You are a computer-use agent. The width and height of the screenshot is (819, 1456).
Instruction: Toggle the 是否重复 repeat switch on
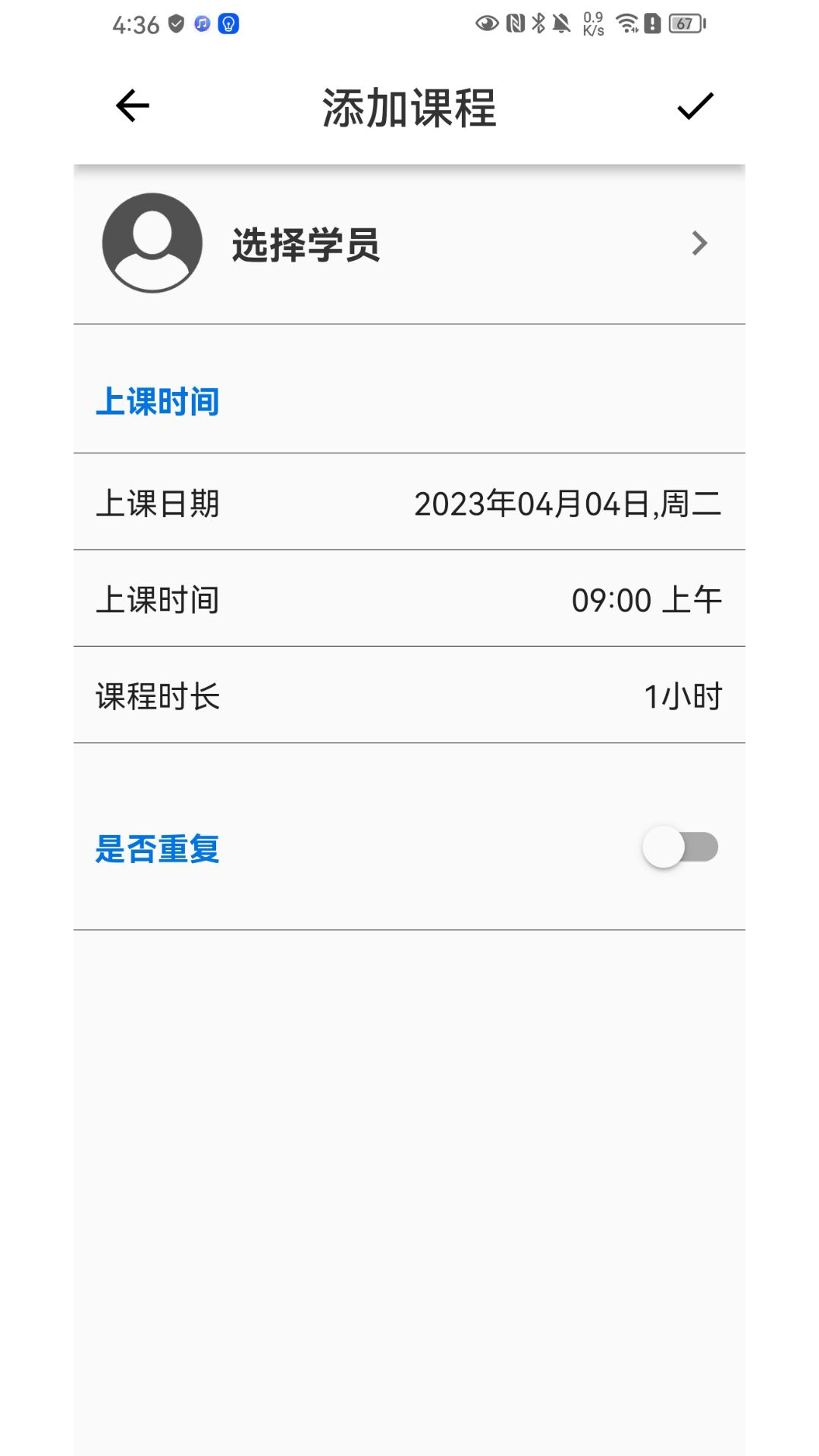pyautogui.click(x=680, y=847)
